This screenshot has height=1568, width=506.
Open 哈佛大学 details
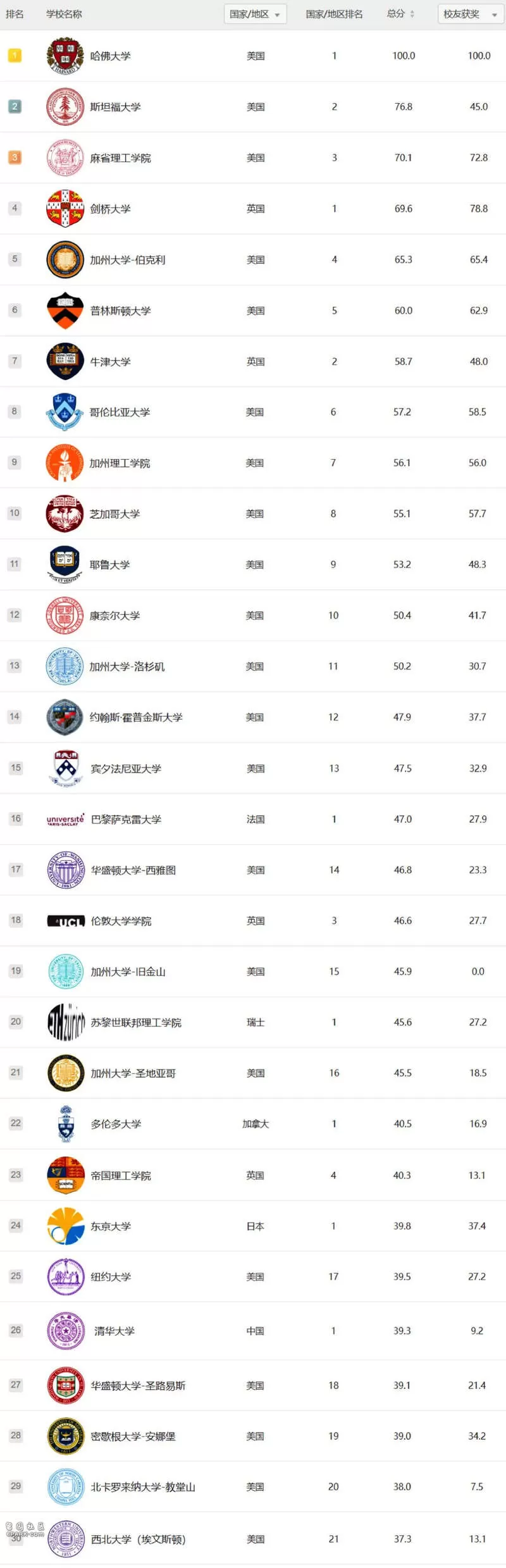point(110,56)
